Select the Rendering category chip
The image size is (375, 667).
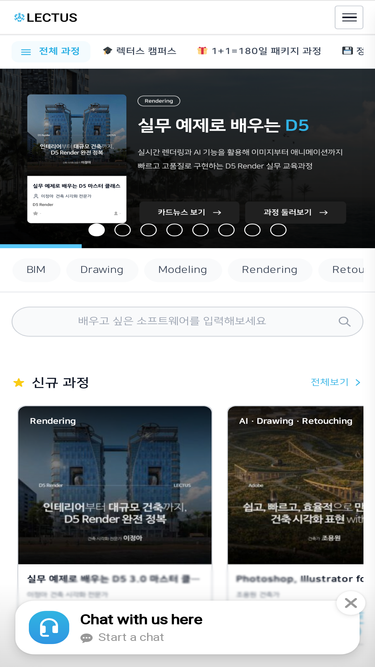coord(270,270)
